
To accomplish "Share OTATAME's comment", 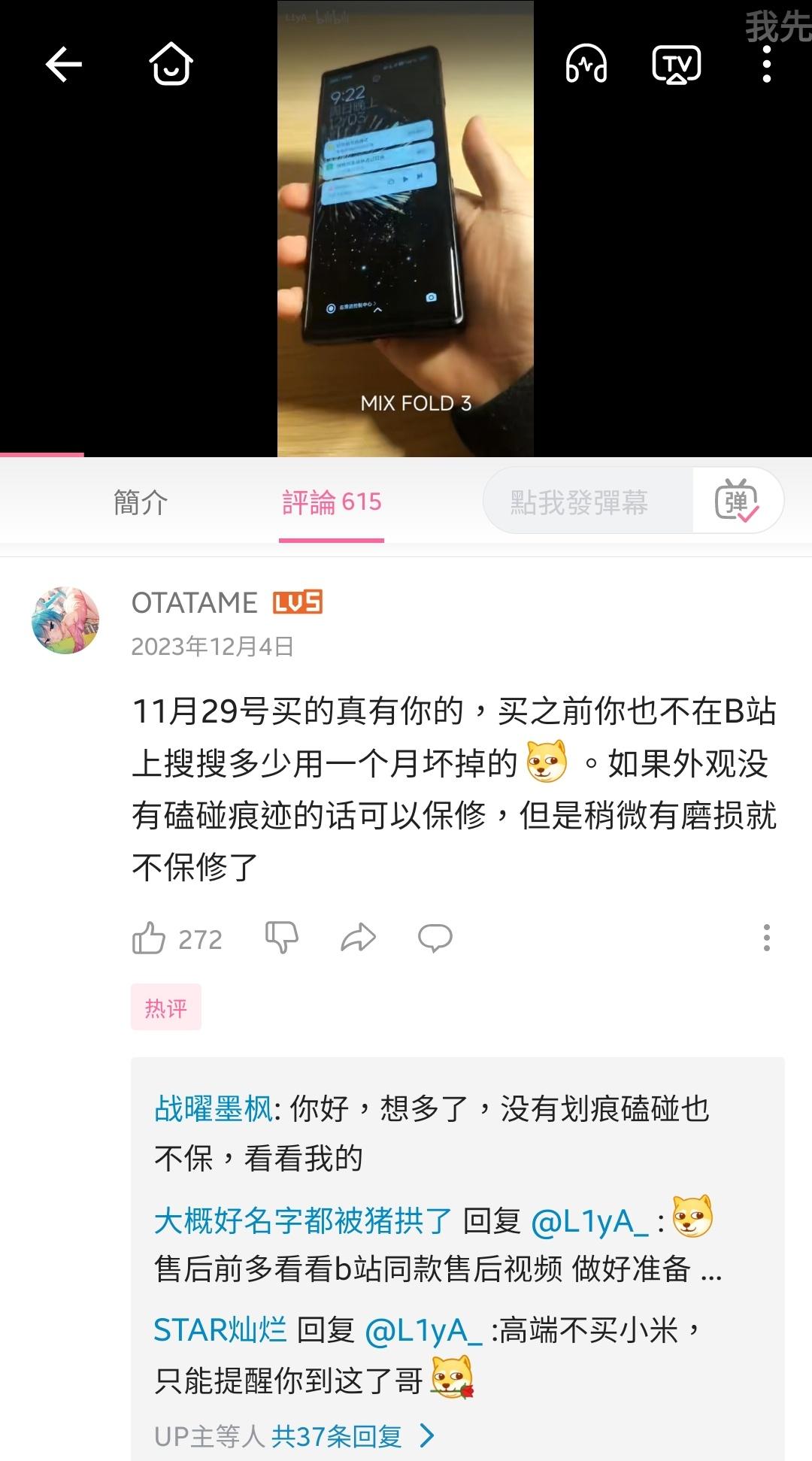I will coord(358,938).
